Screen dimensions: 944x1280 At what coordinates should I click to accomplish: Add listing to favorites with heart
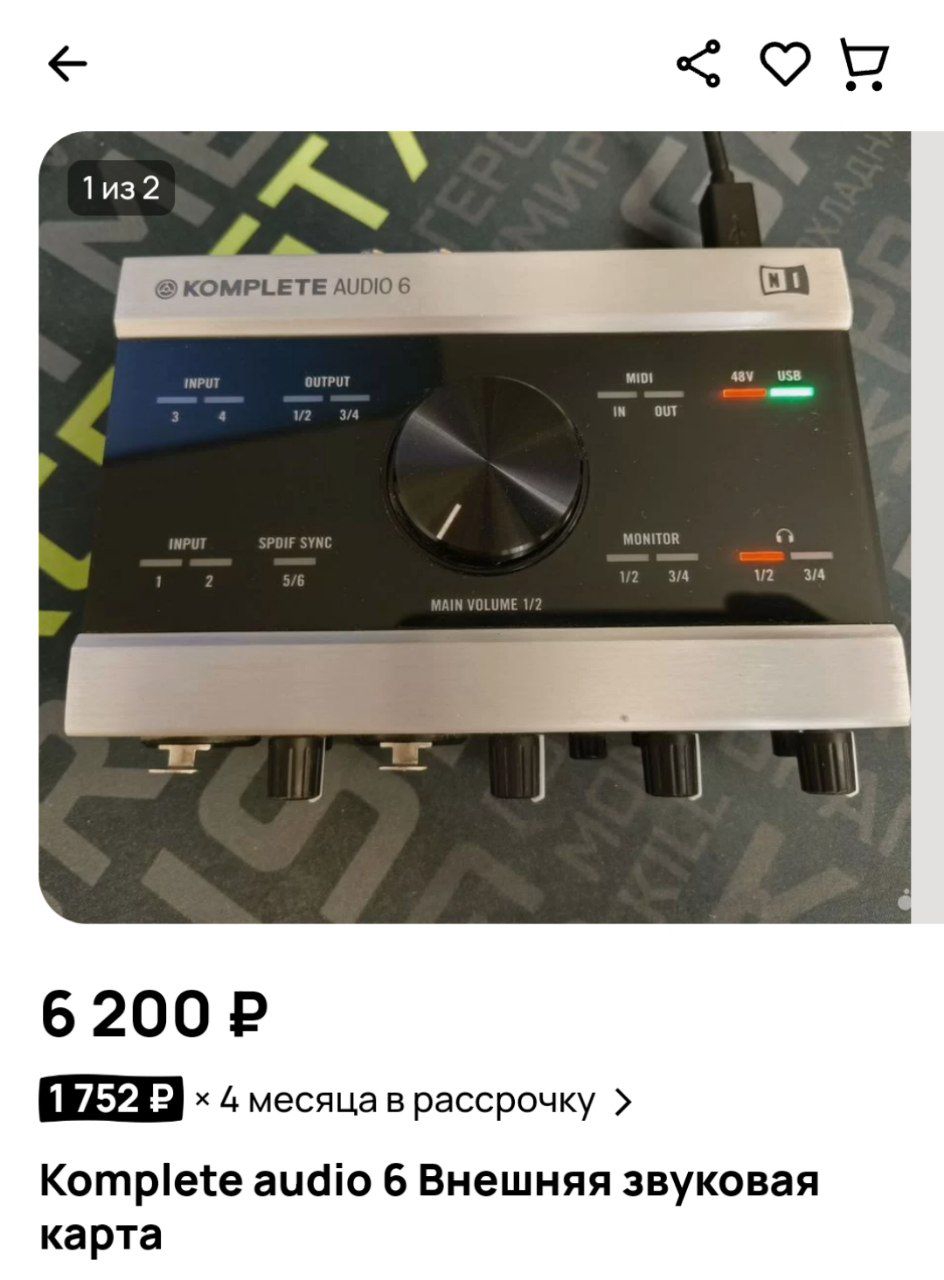(785, 65)
